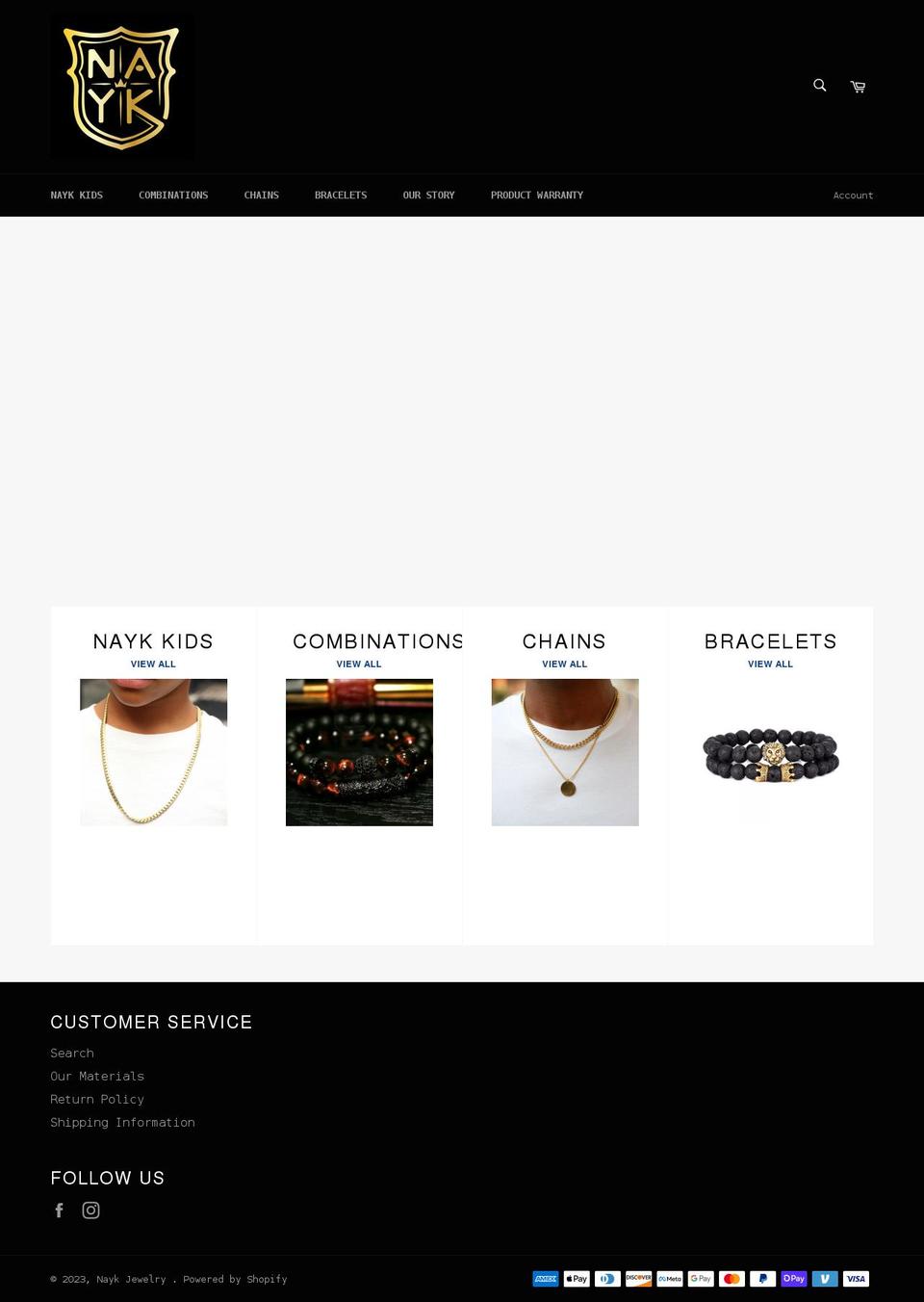Open Our Materials from Customer Service
Screen dimensions: 924x1302
(97, 1076)
